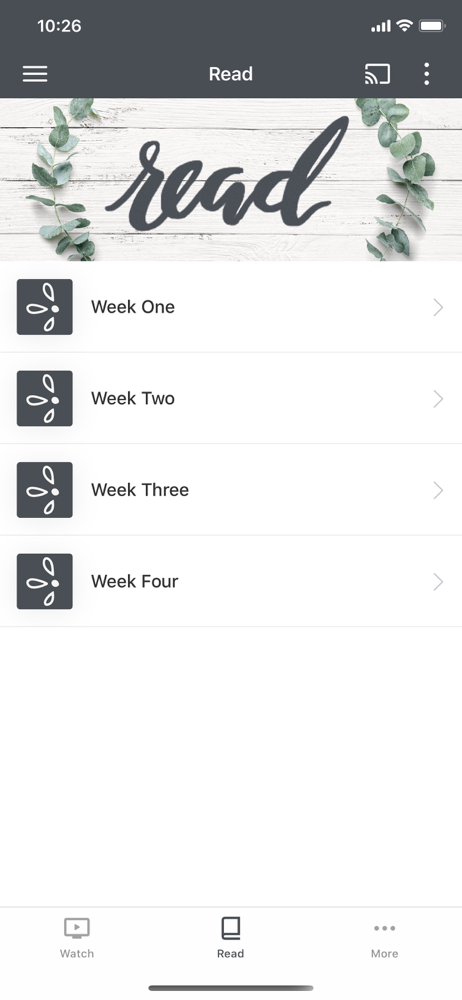Tap the Read tab in the bottom bar
This screenshot has width=462, height=1000.
click(x=230, y=938)
